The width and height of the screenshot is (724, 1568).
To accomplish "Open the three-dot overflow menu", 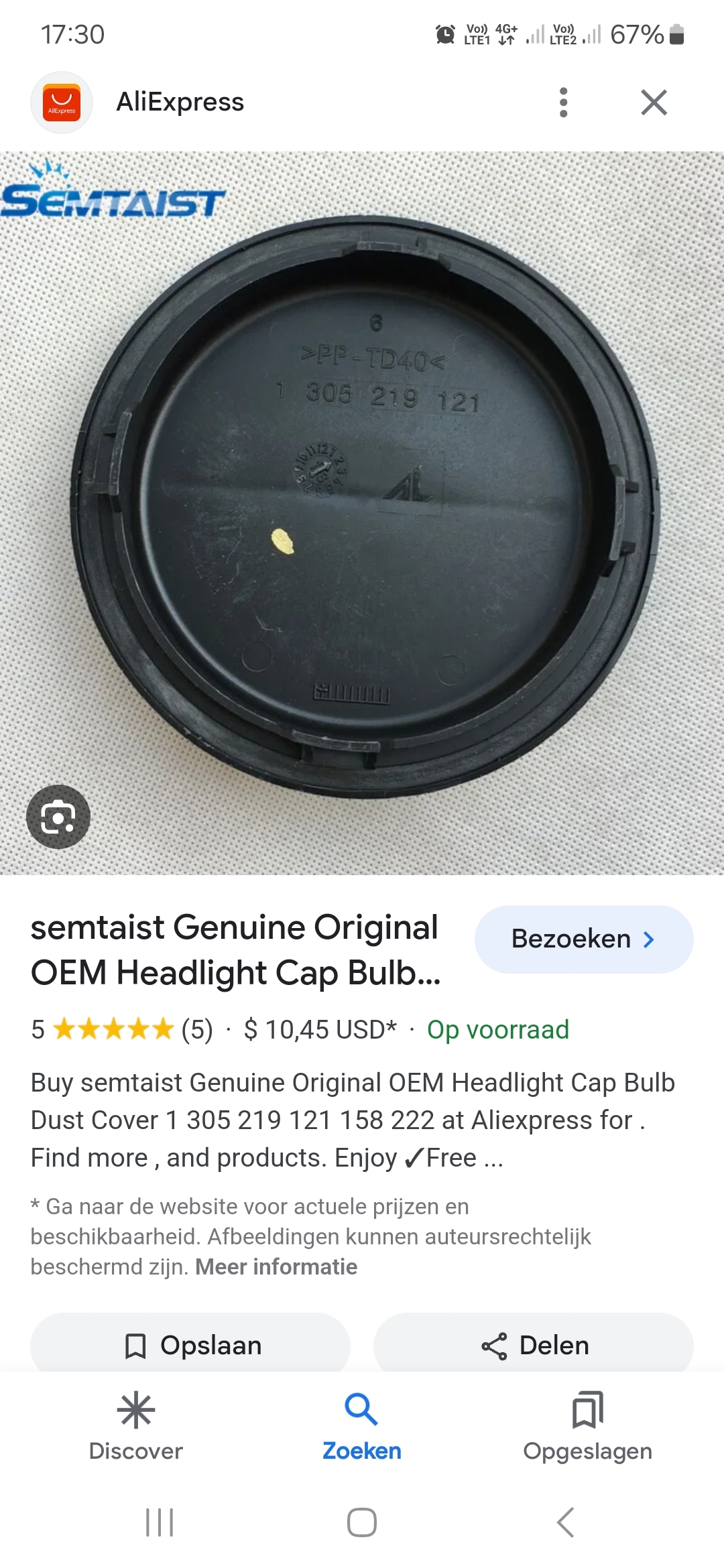I will tap(563, 103).
